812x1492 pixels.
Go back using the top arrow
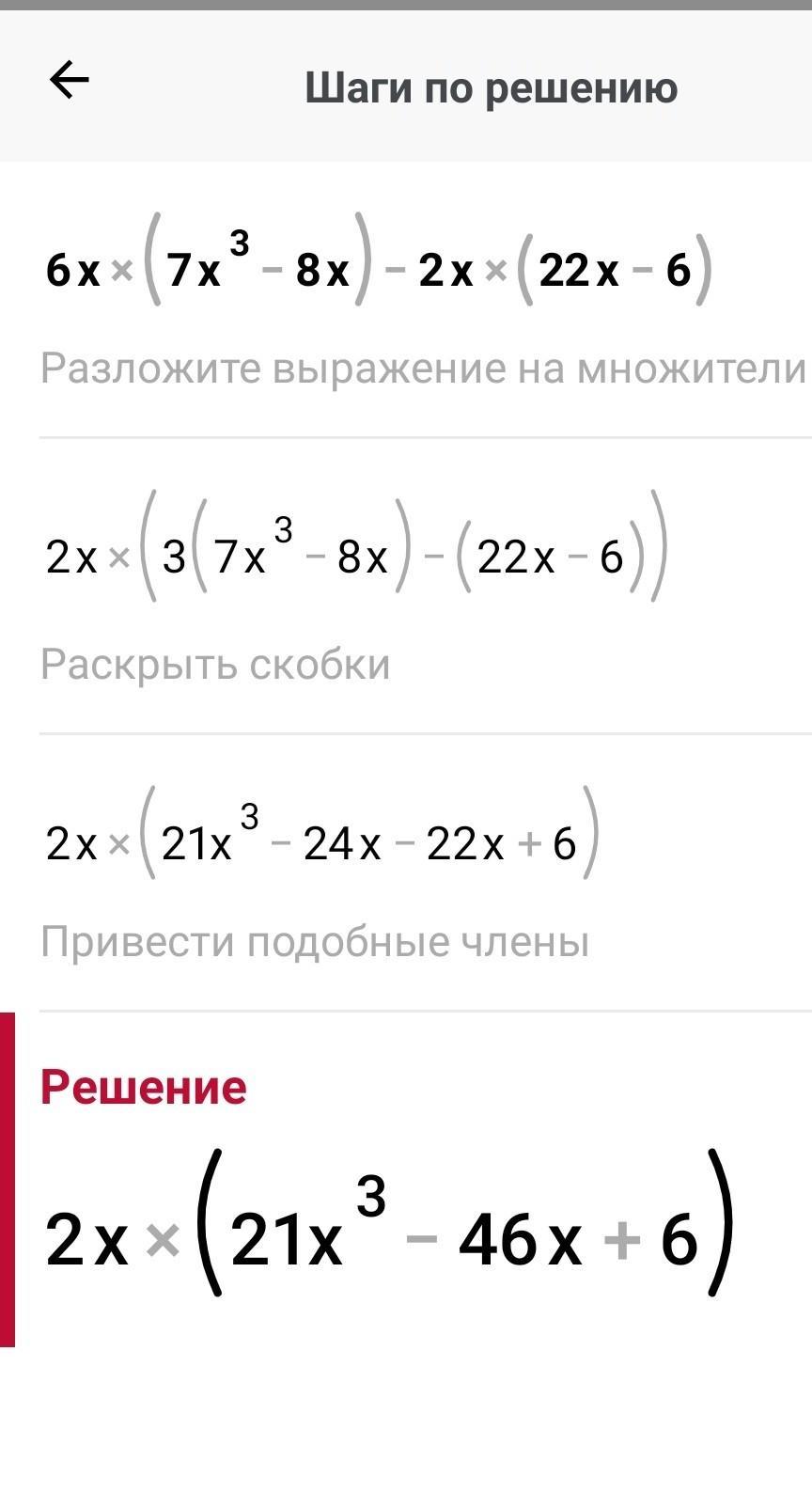pos(69,80)
